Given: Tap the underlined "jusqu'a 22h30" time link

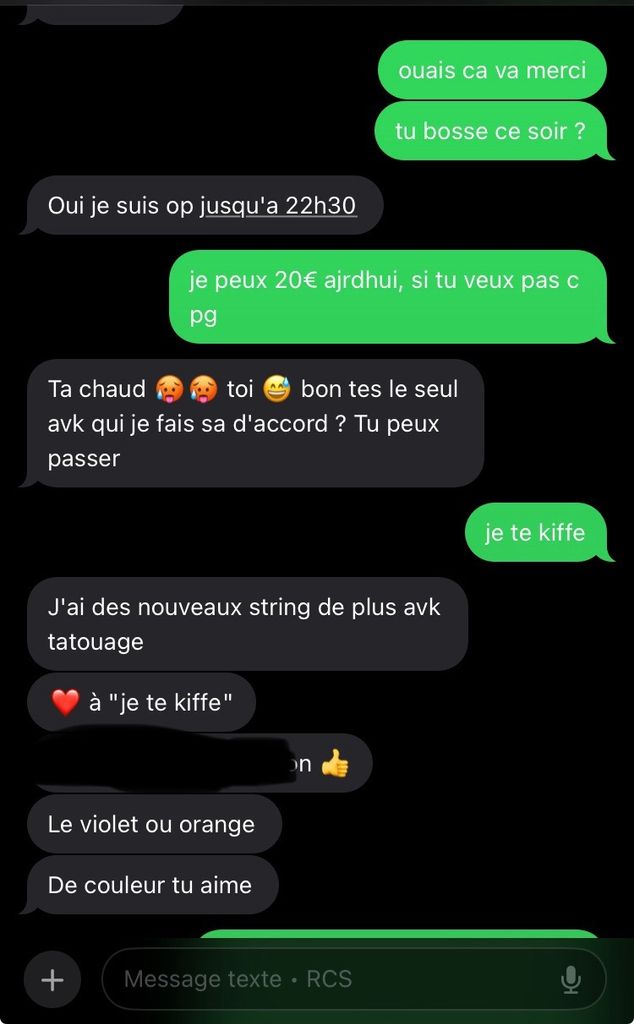Looking at the screenshot, I should 278,206.
